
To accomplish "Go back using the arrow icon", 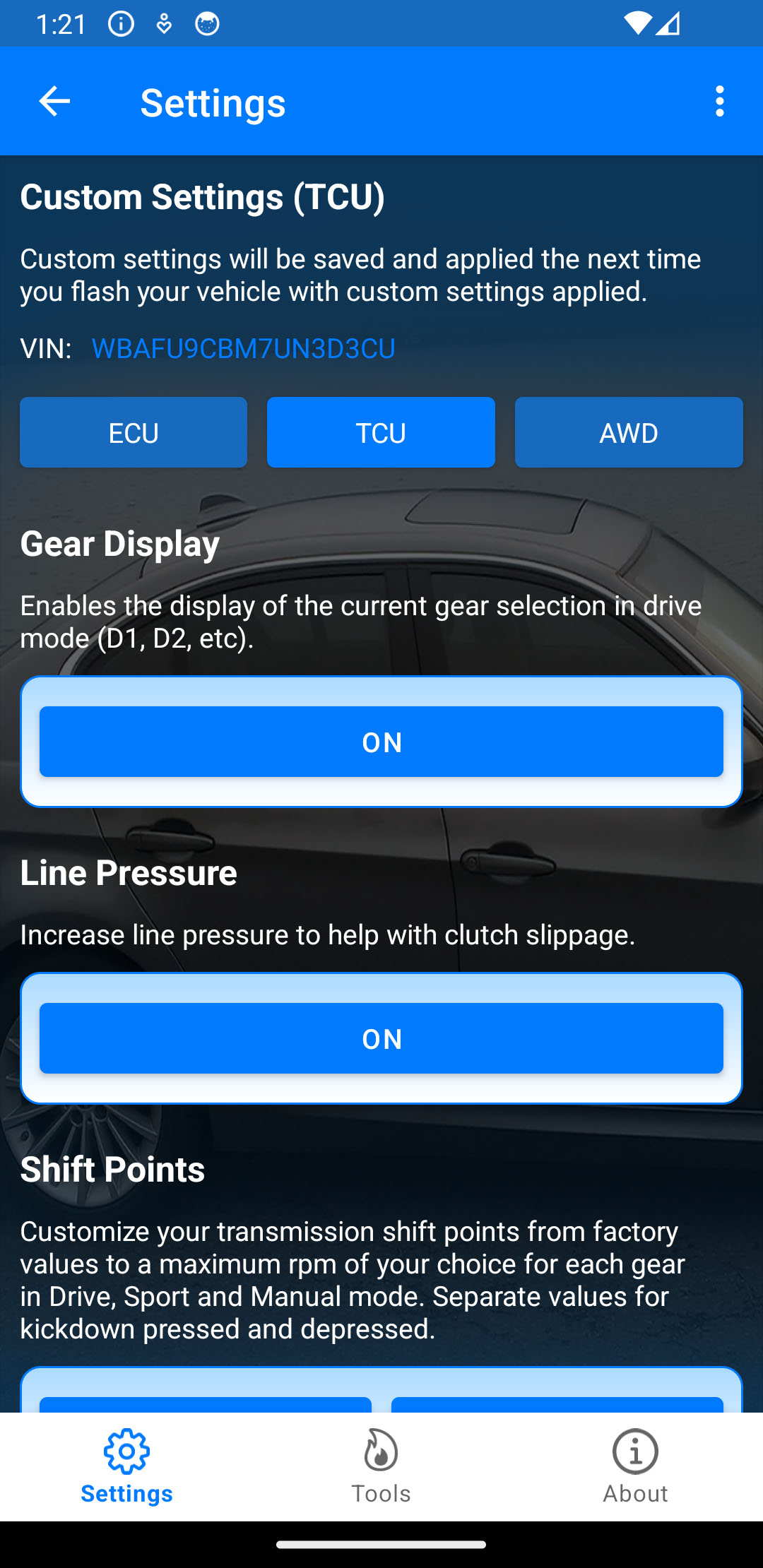I will [x=54, y=102].
